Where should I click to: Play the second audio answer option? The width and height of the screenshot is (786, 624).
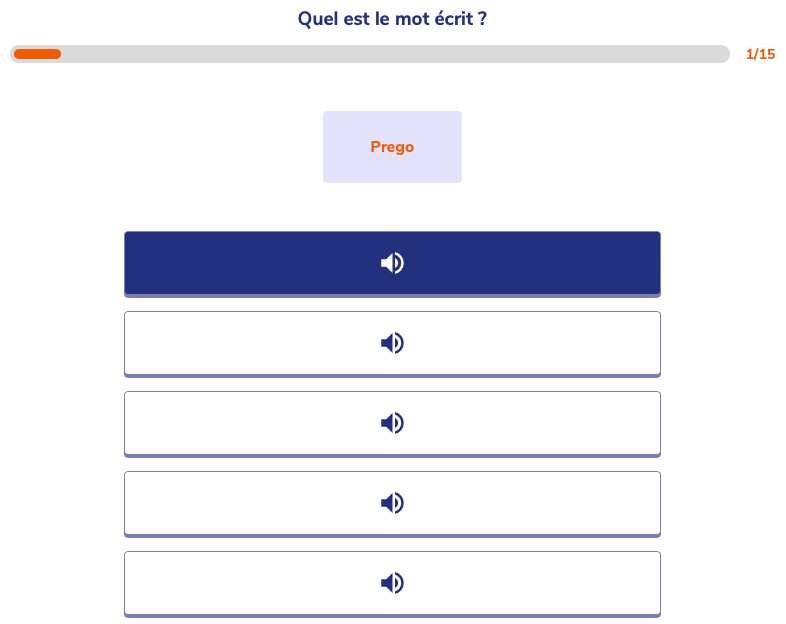click(392, 343)
